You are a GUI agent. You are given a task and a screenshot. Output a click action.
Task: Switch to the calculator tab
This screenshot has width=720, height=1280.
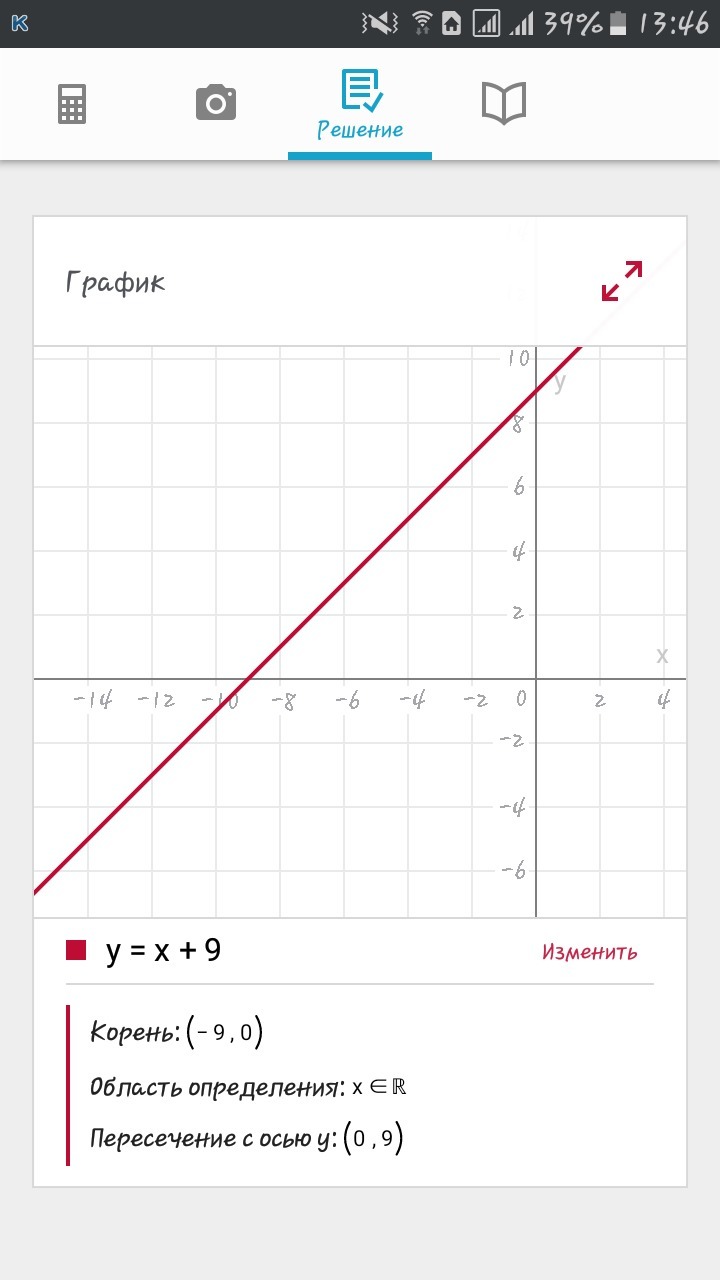[72, 104]
